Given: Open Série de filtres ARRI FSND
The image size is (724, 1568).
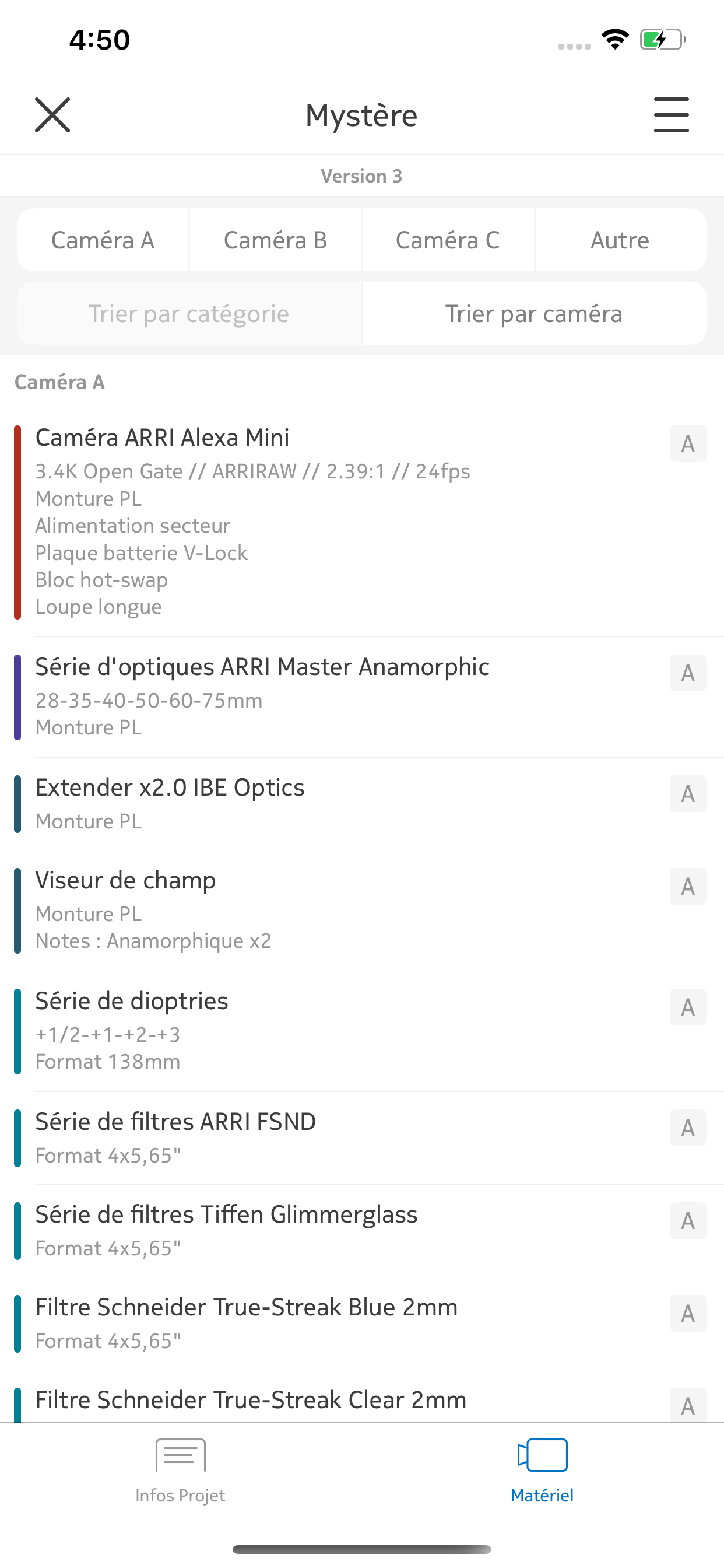Looking at the screenshot, I should (362, 1138).
